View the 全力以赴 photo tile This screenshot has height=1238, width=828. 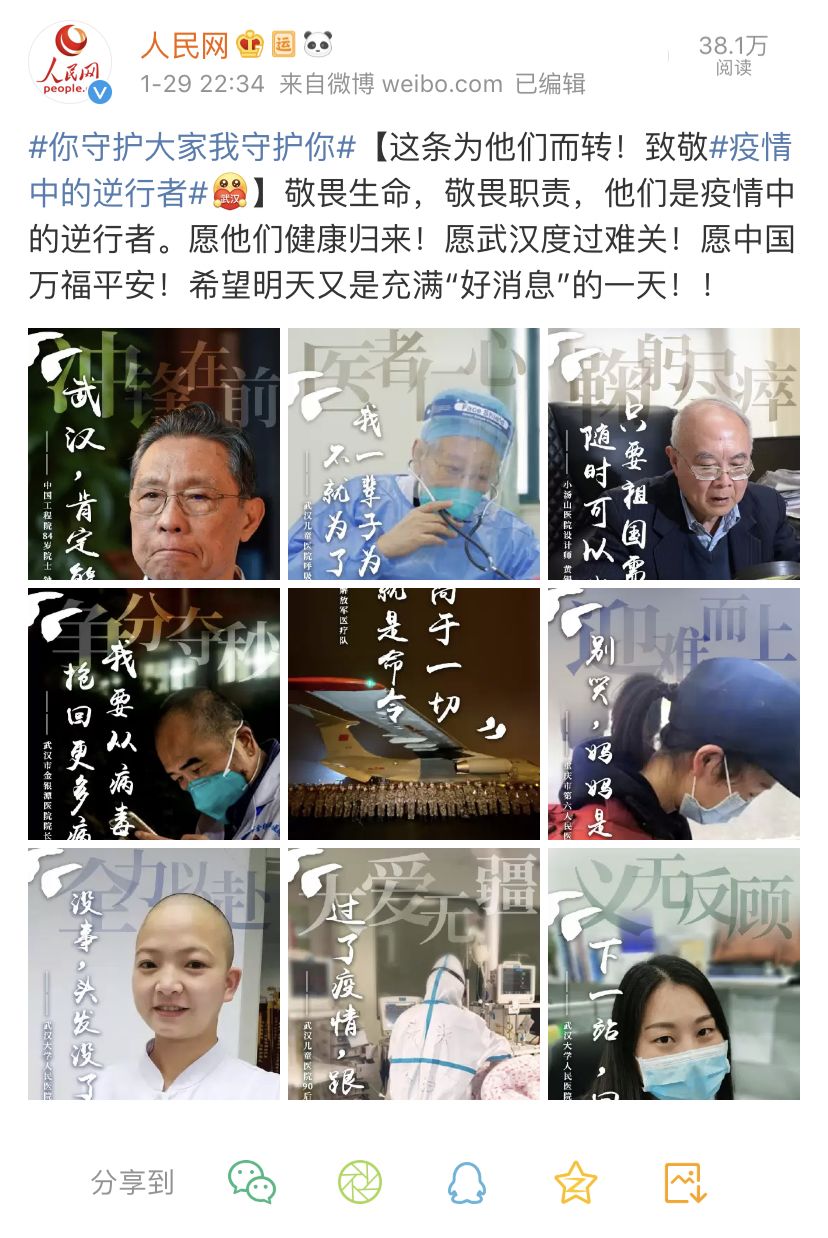[154, 974]
